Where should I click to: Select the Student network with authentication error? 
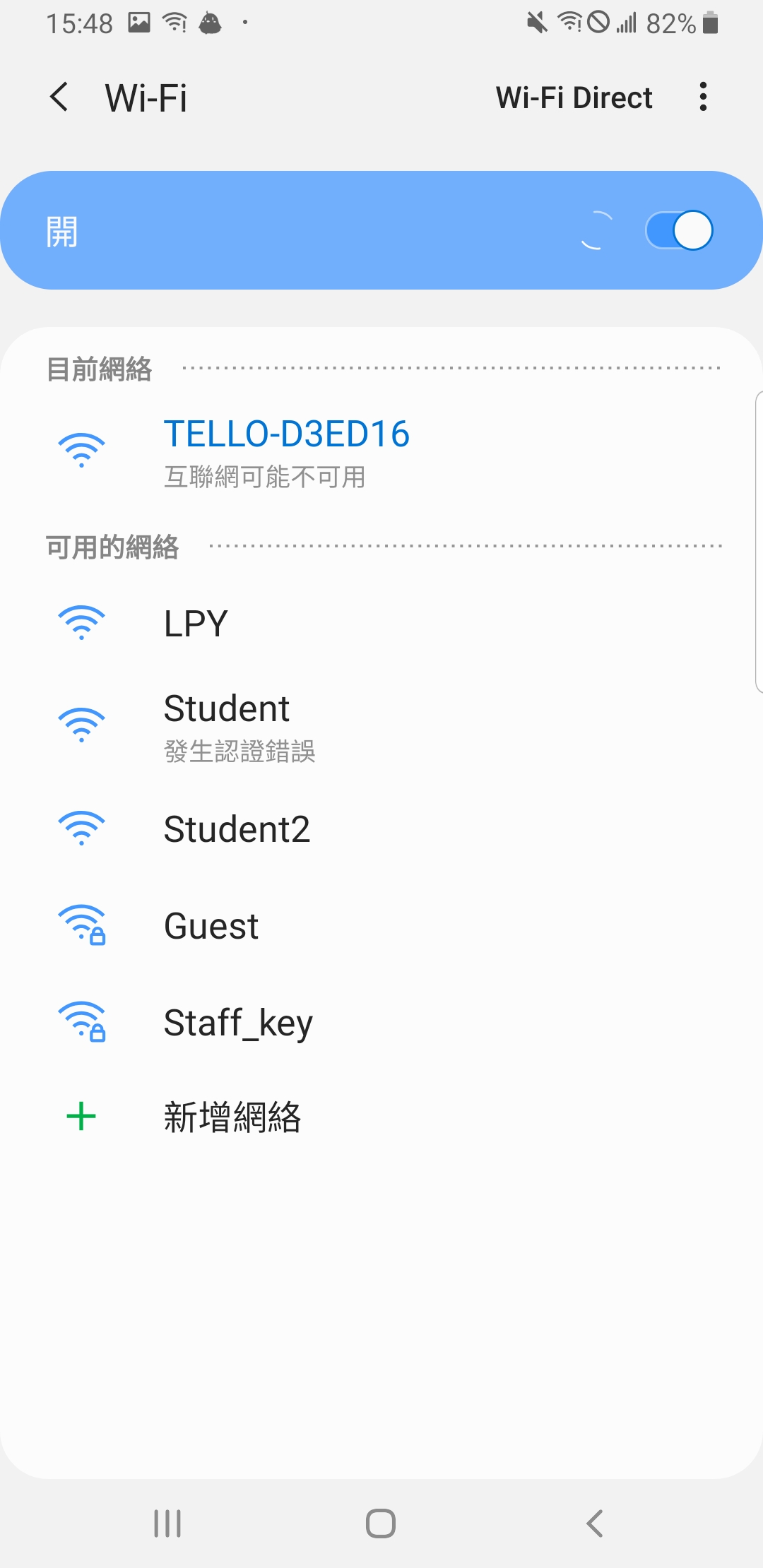click(381, 726)
